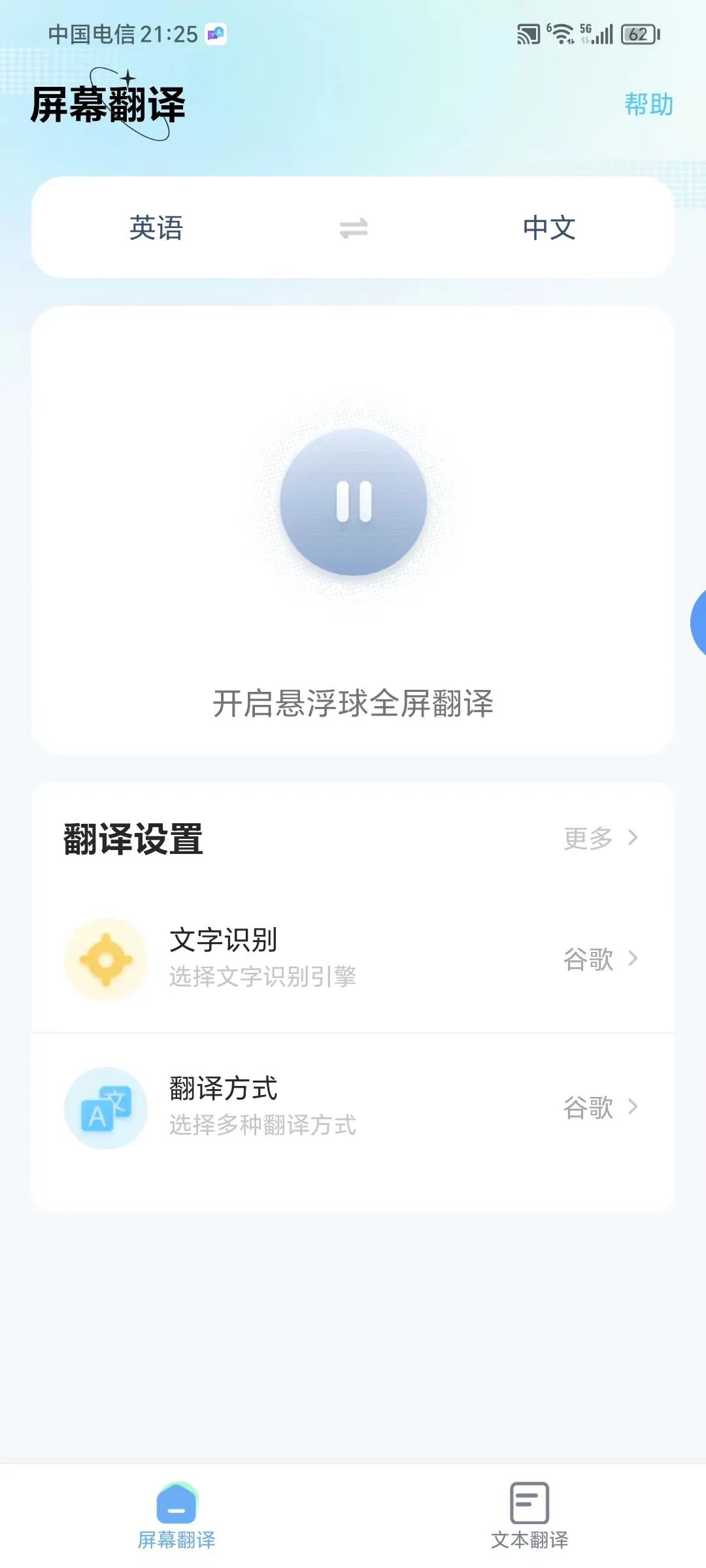This screenshot has width=706, height=1568.
Task: Change the target language 中文
Action: click(x=549, y=228)
